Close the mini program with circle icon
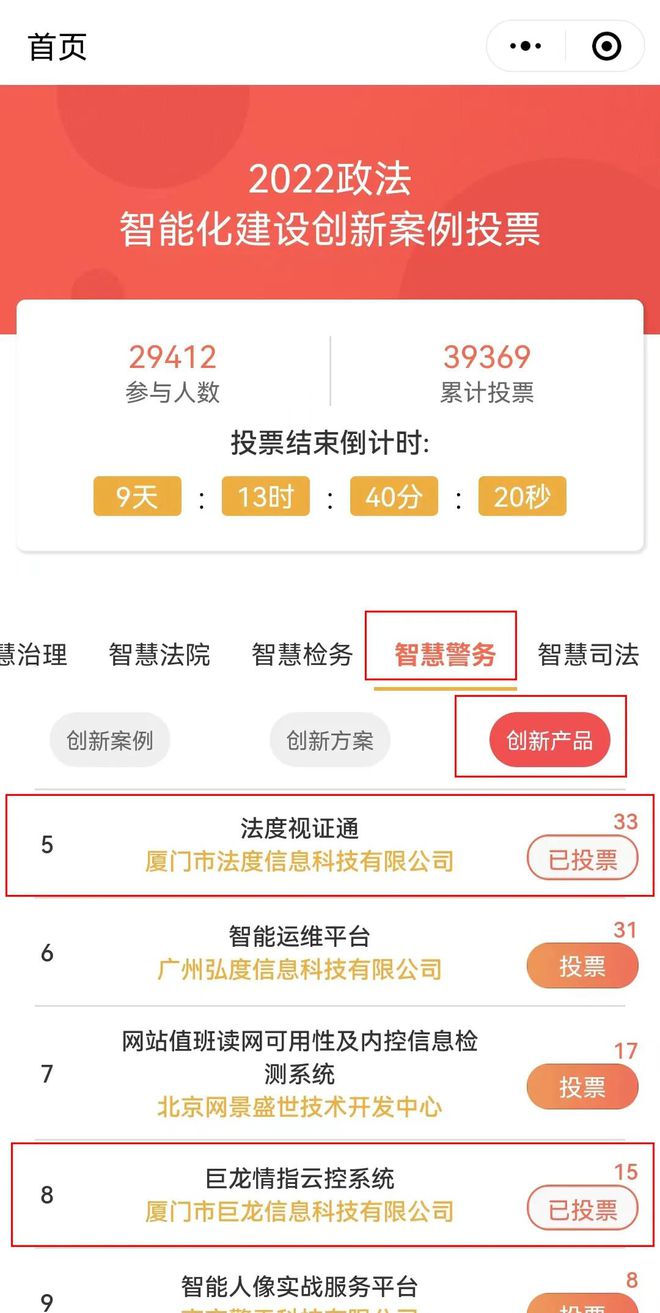This screenshot has width=660, height=1313. coord(606,46)
